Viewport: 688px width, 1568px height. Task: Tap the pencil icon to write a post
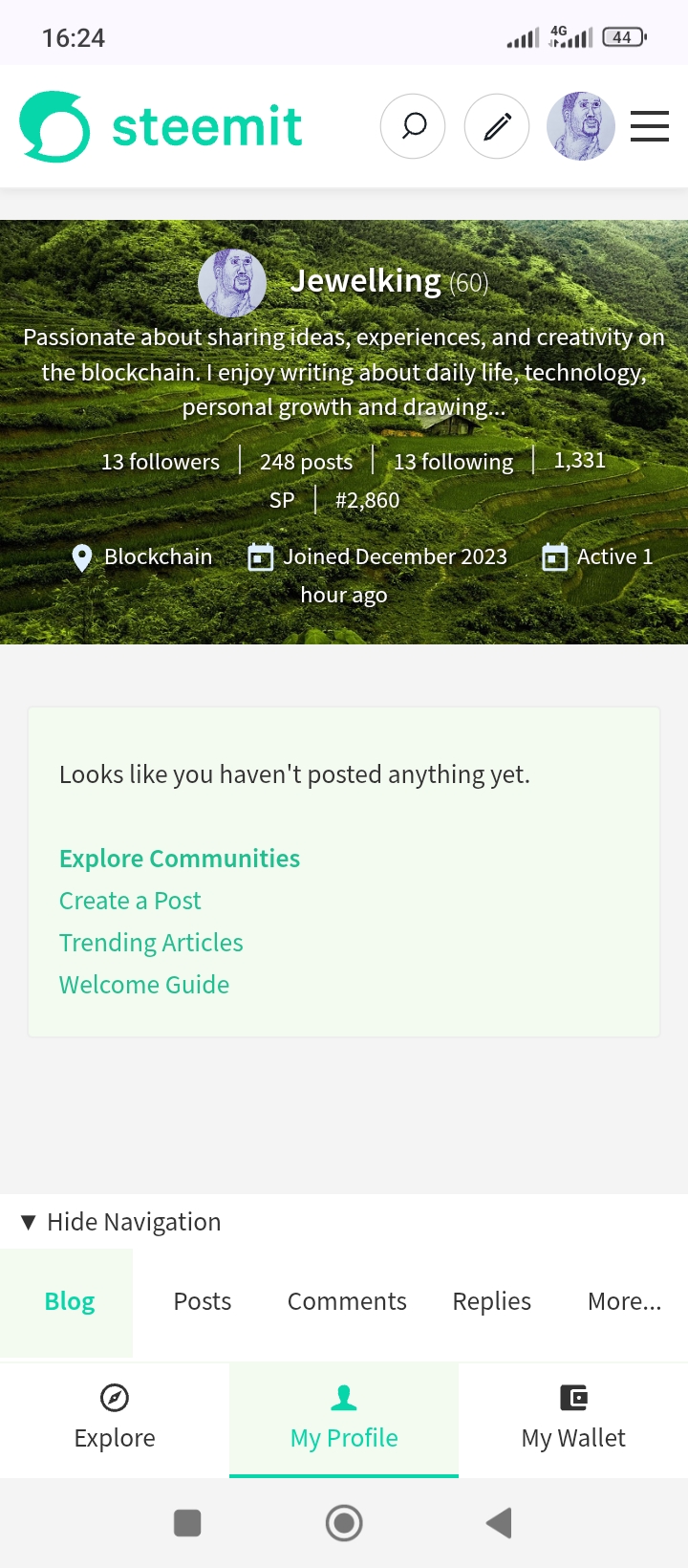click(x=497, y=126)
